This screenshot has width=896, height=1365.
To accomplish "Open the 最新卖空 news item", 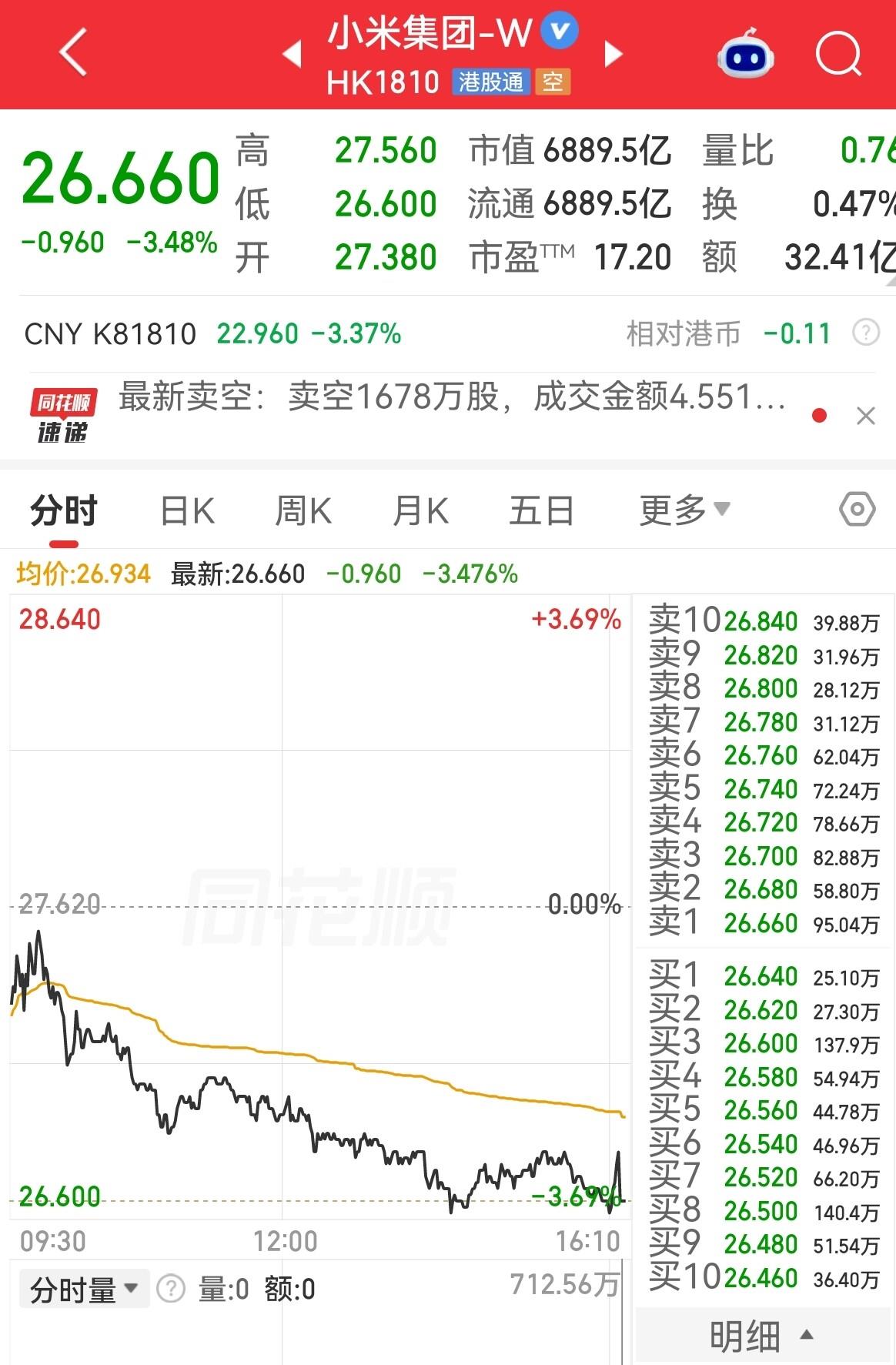I will tap(452, 397).
